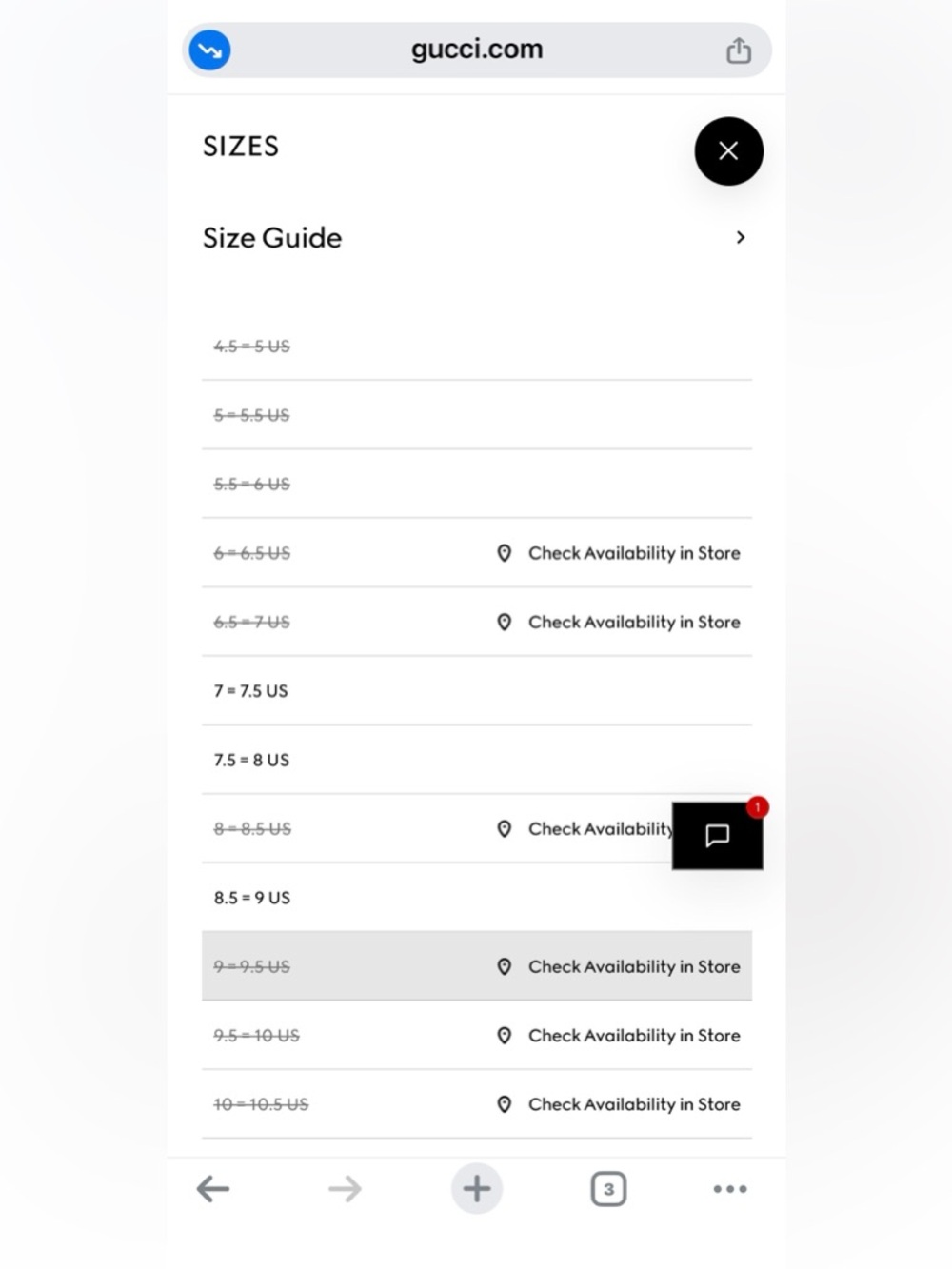Viewport: 952px width, 1269px height.
Task: Go back to the previous page
Action: [x=213, y=1188]
